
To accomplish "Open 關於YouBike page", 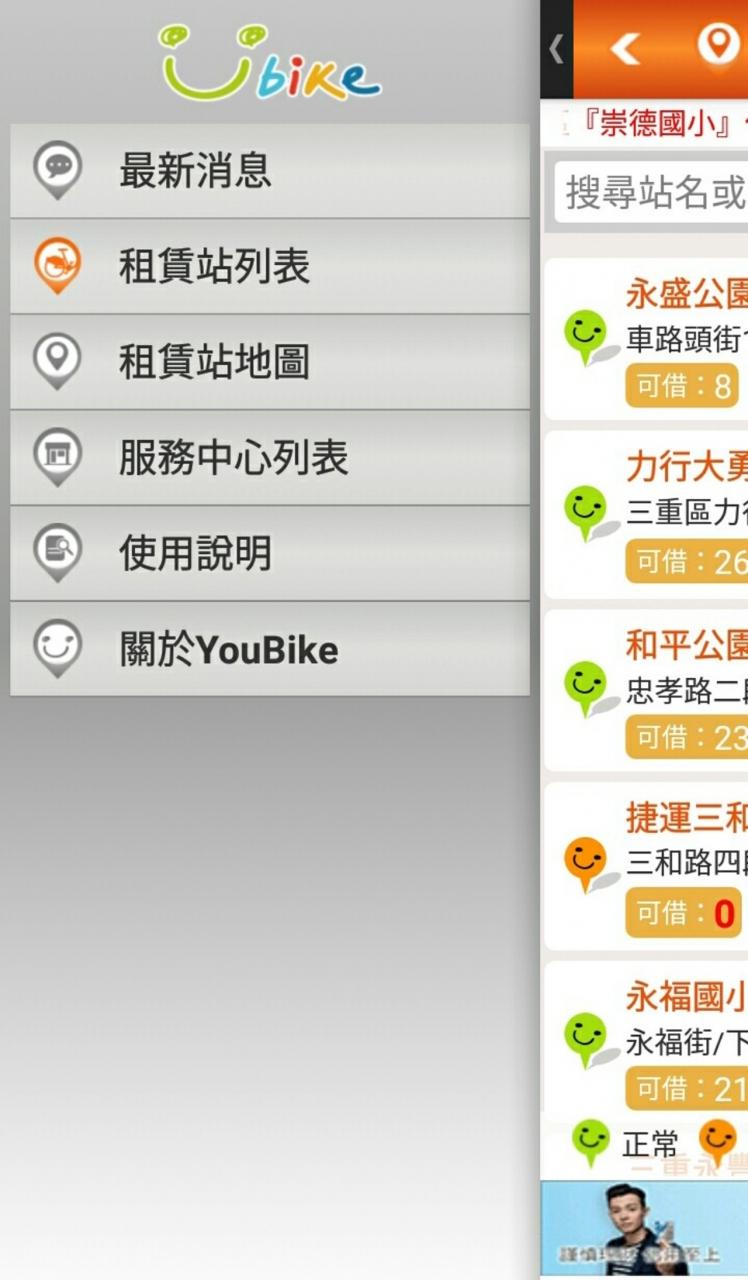I will click(x=270, y=649).
